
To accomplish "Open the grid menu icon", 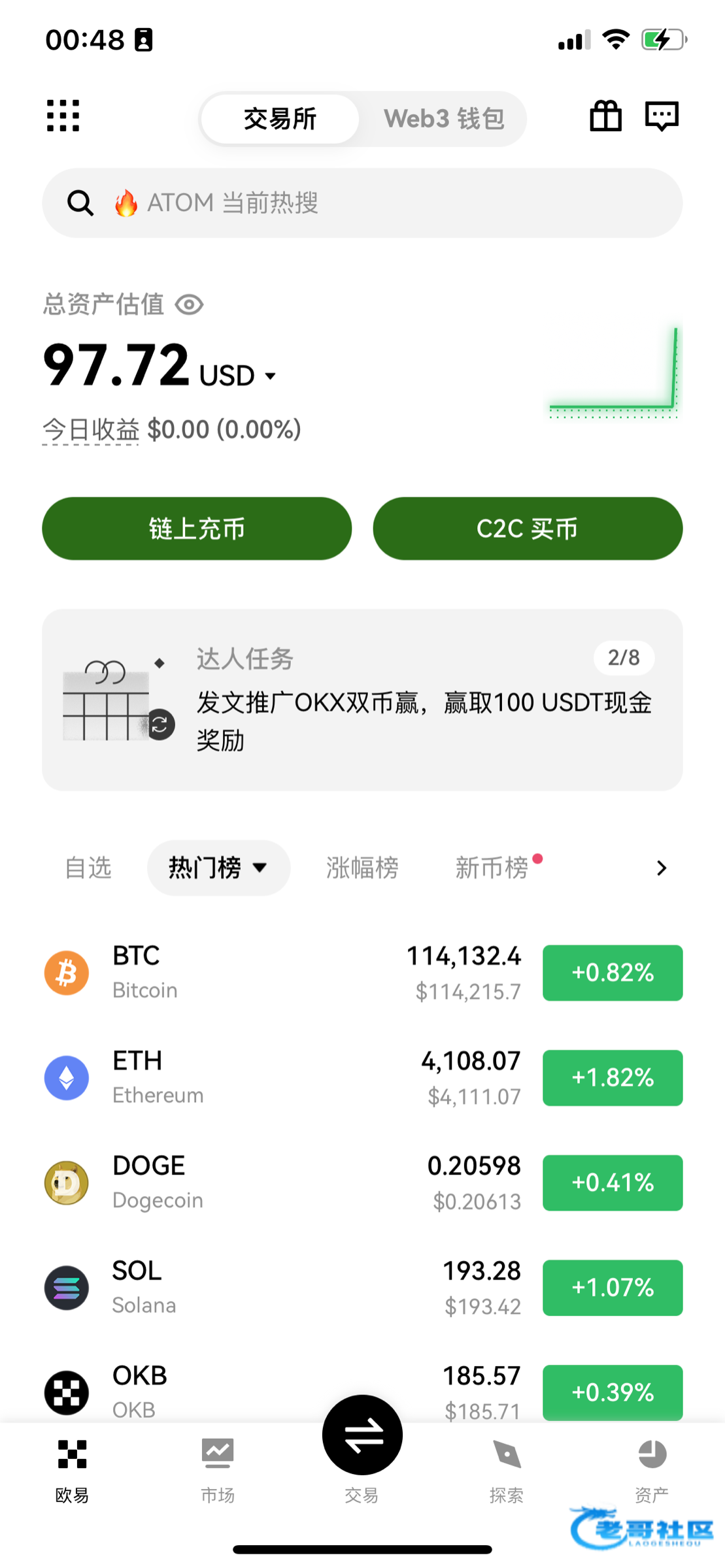I will click(x=63, y=116).
